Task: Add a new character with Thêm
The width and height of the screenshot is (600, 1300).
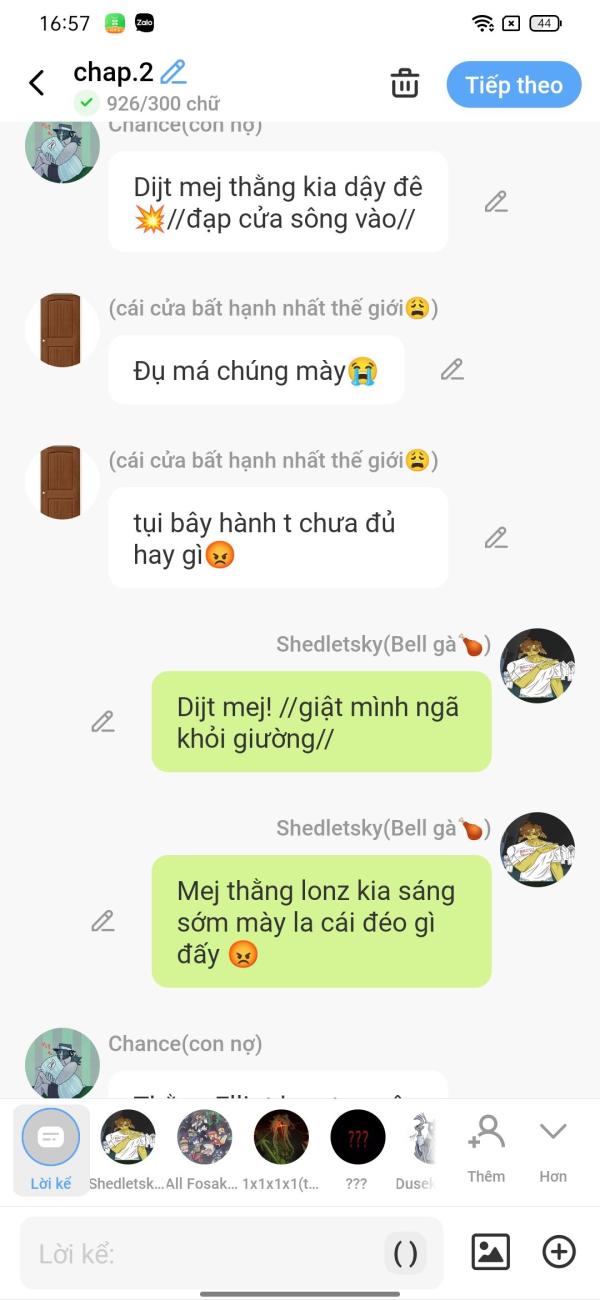Action: click(486, 1148)
